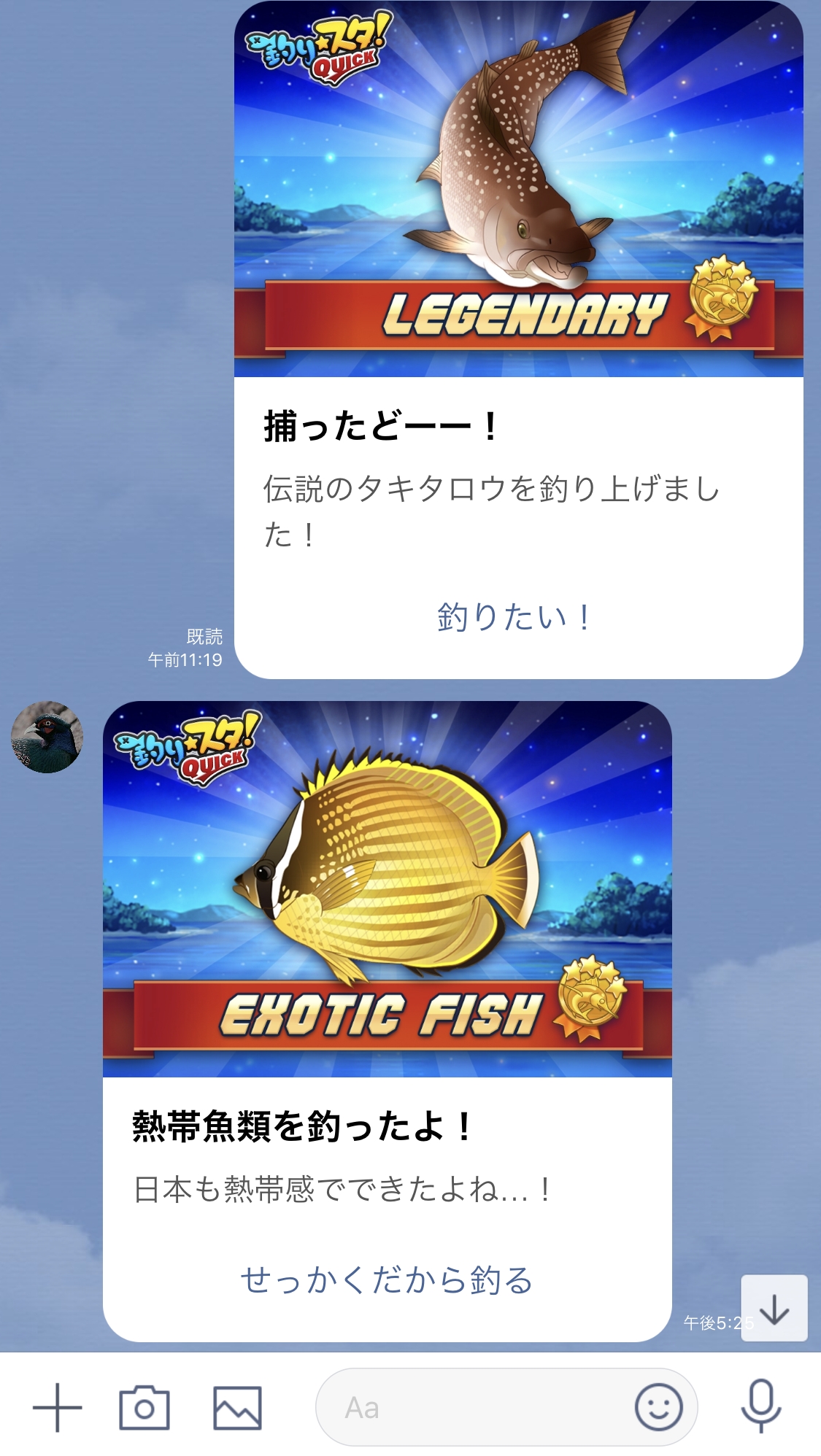Tap the 釣りたい！ link on the Legendary card
Screen dimensions: 821x1456
[514, 617]
